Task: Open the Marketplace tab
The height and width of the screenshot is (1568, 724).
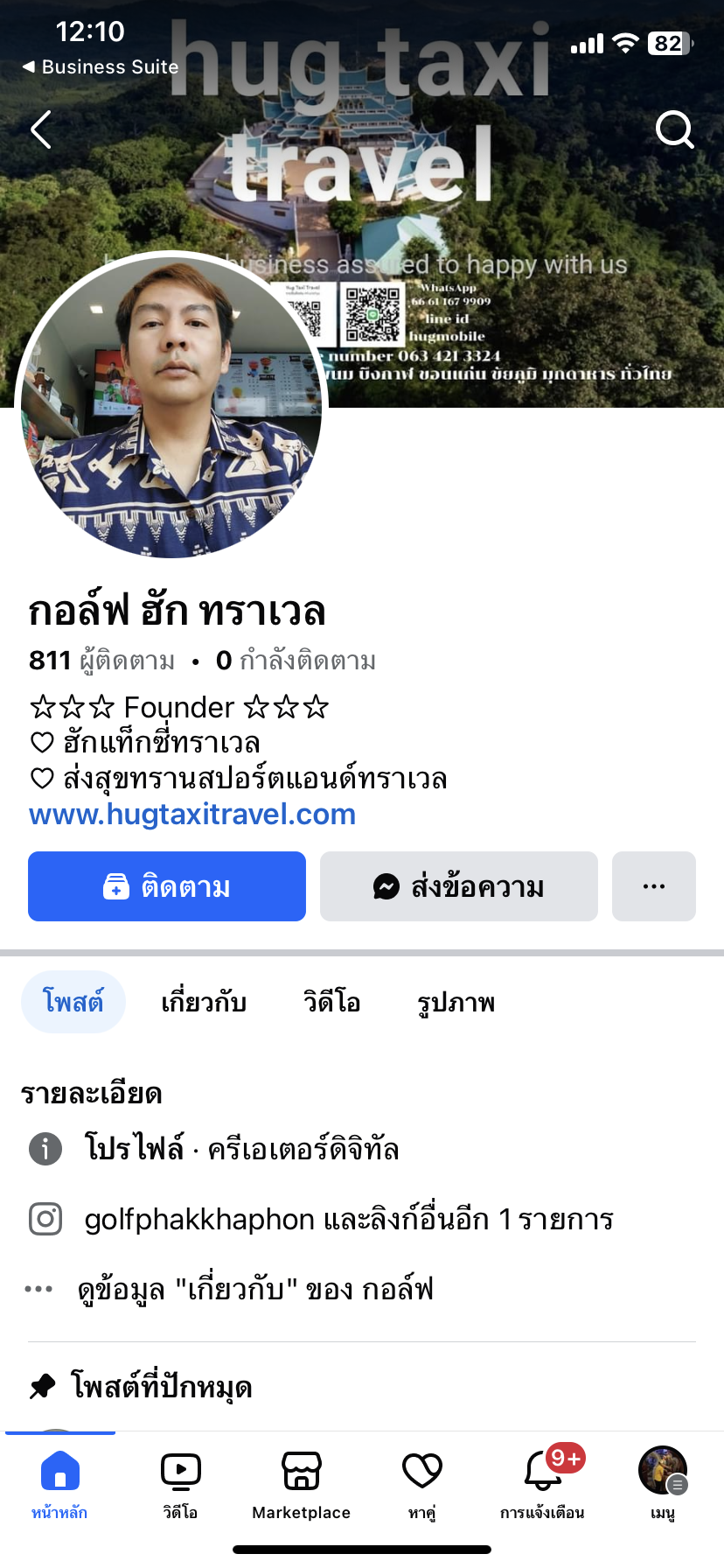Action: point(301,1481)
